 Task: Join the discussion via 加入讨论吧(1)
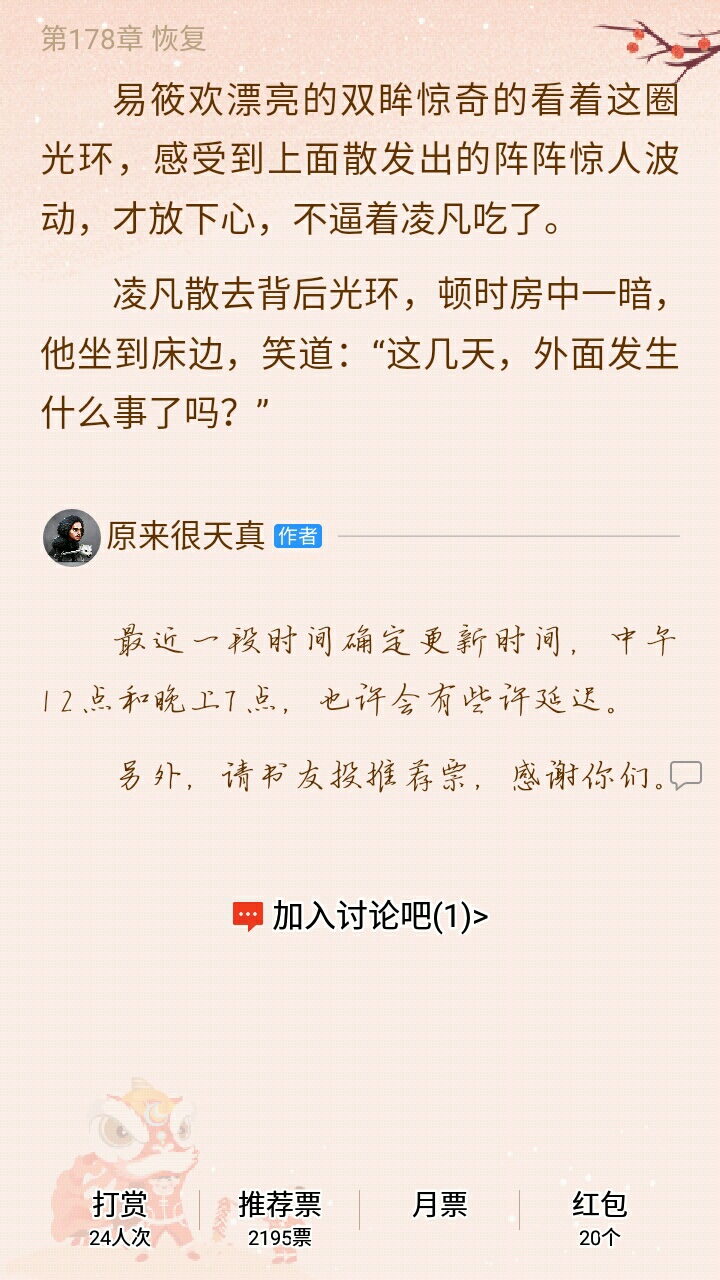click(360, 915)
